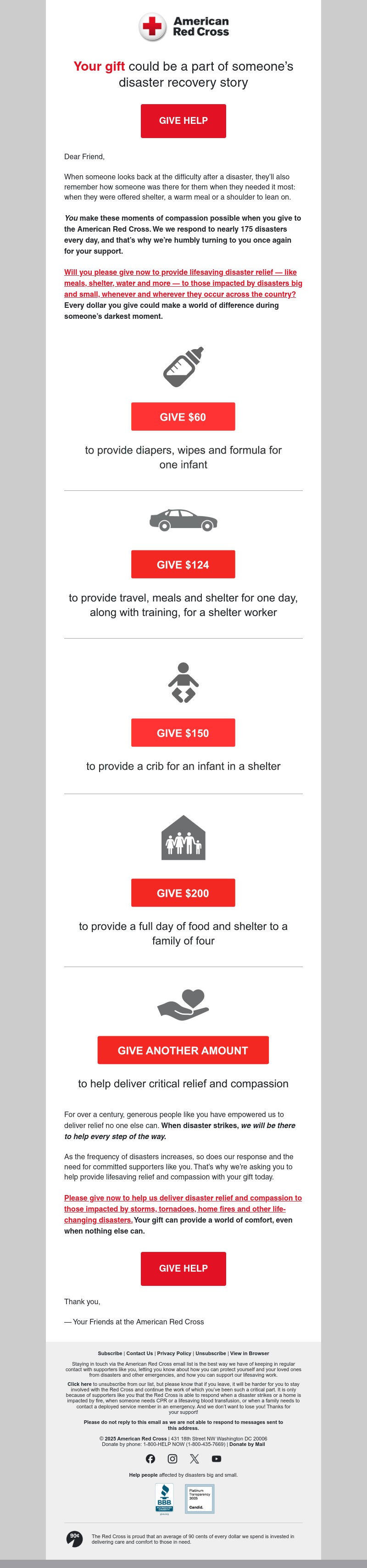Visit the Red Cross Facebook page
Viewport: 367px width, 1568px height.
[150, 1458]
